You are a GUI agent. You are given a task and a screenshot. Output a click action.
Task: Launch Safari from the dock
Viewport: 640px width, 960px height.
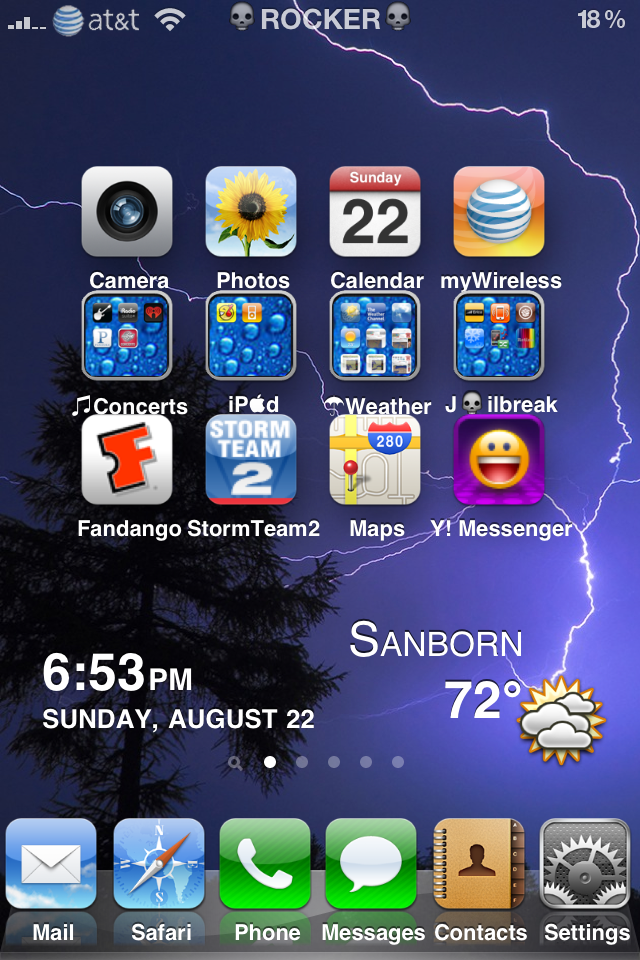[159, 865]
